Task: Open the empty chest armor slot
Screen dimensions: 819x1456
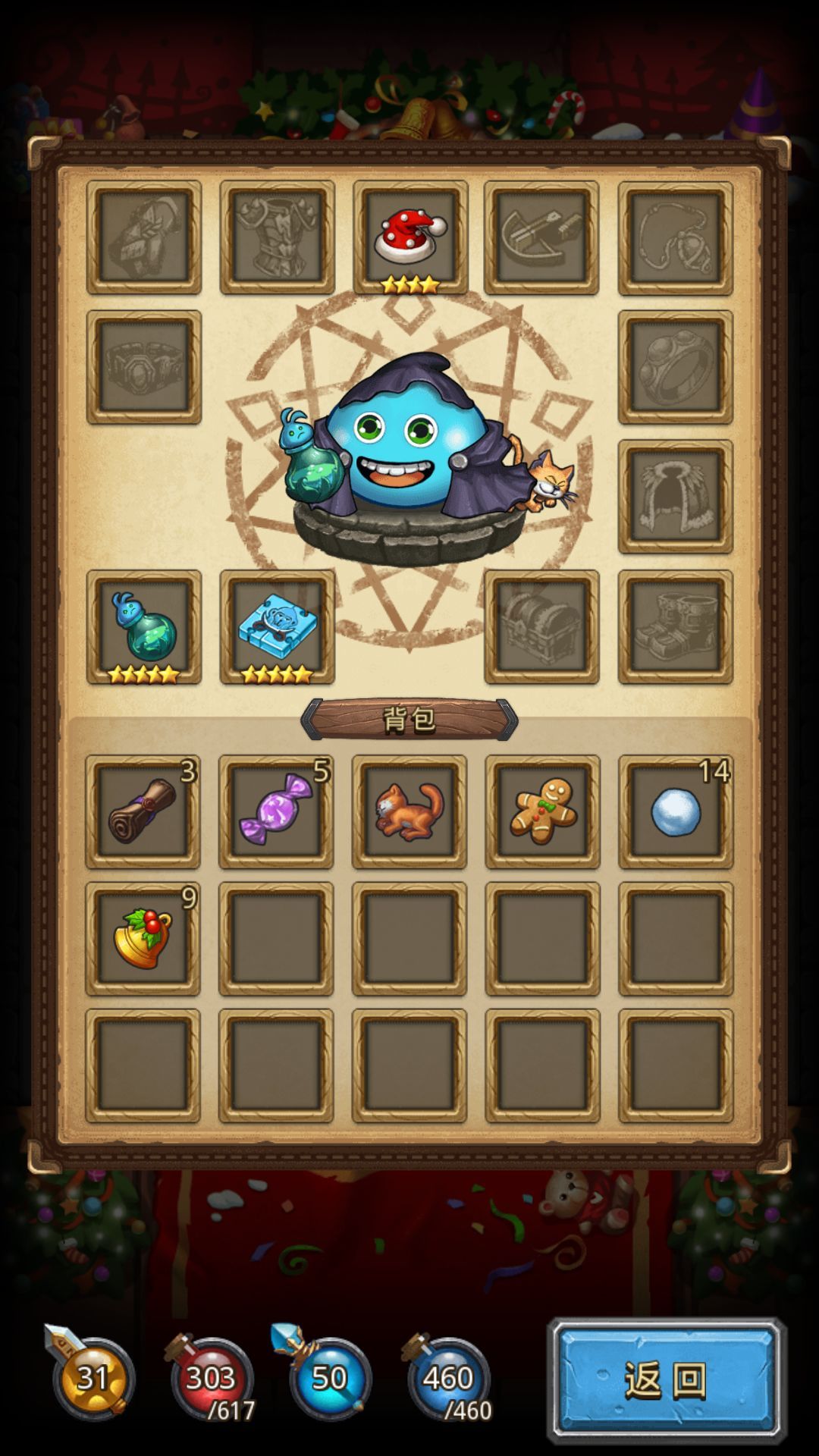Action: (x=278, y=237)
